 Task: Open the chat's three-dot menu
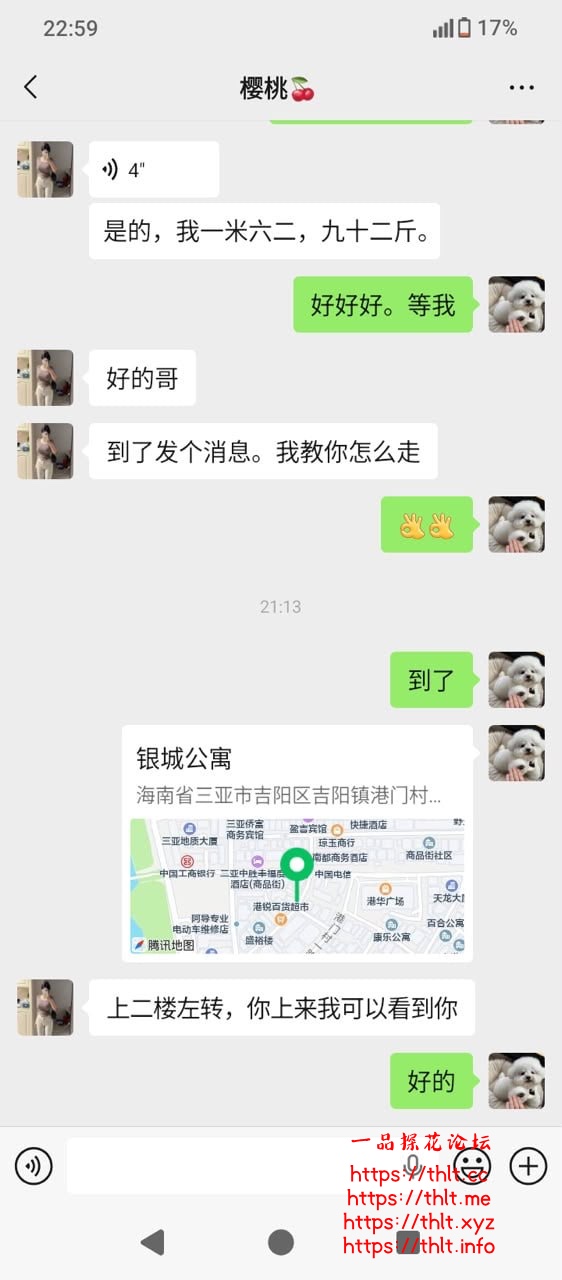click(521, 88)
